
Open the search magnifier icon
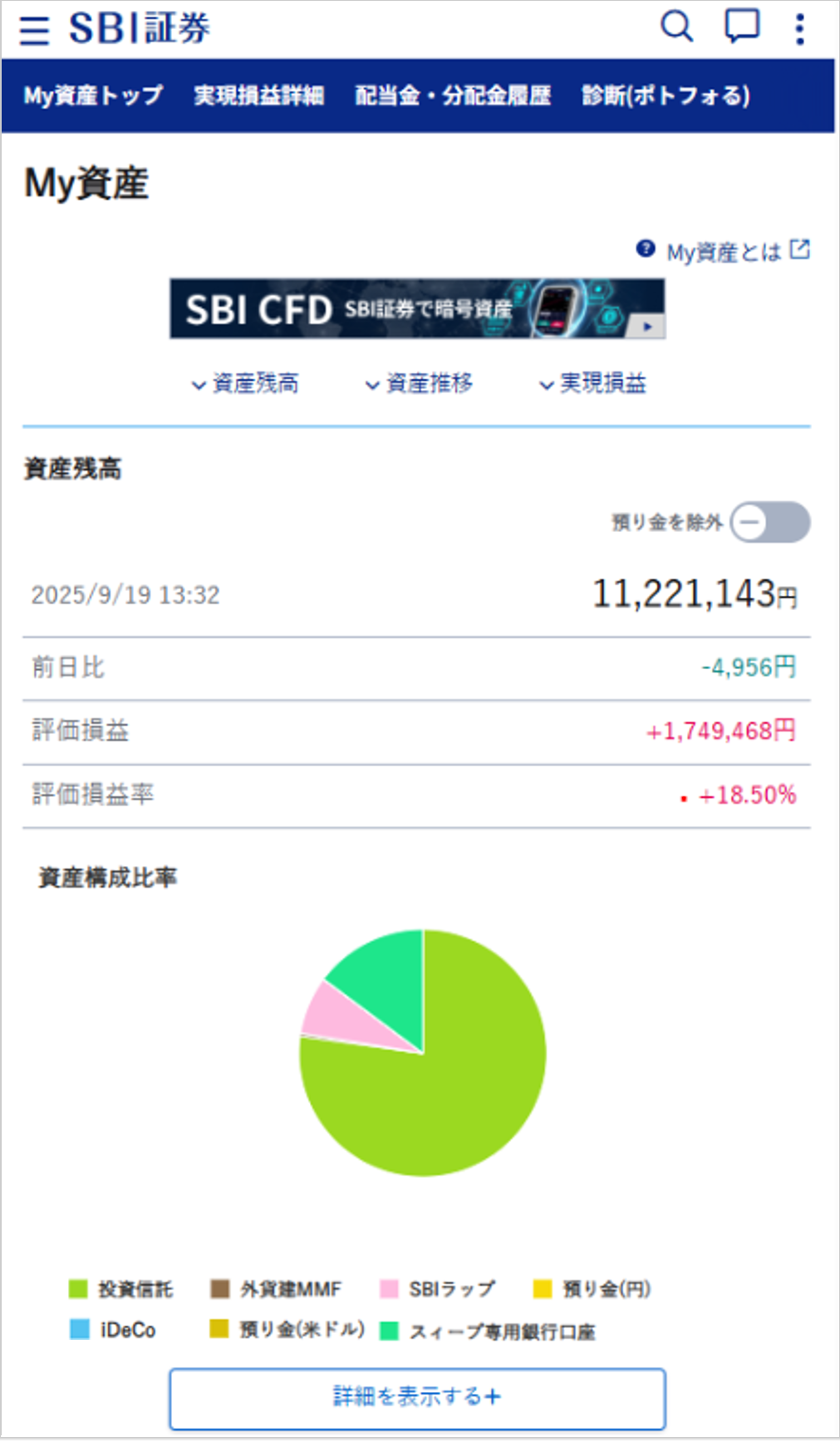click(x=676, y=27)
